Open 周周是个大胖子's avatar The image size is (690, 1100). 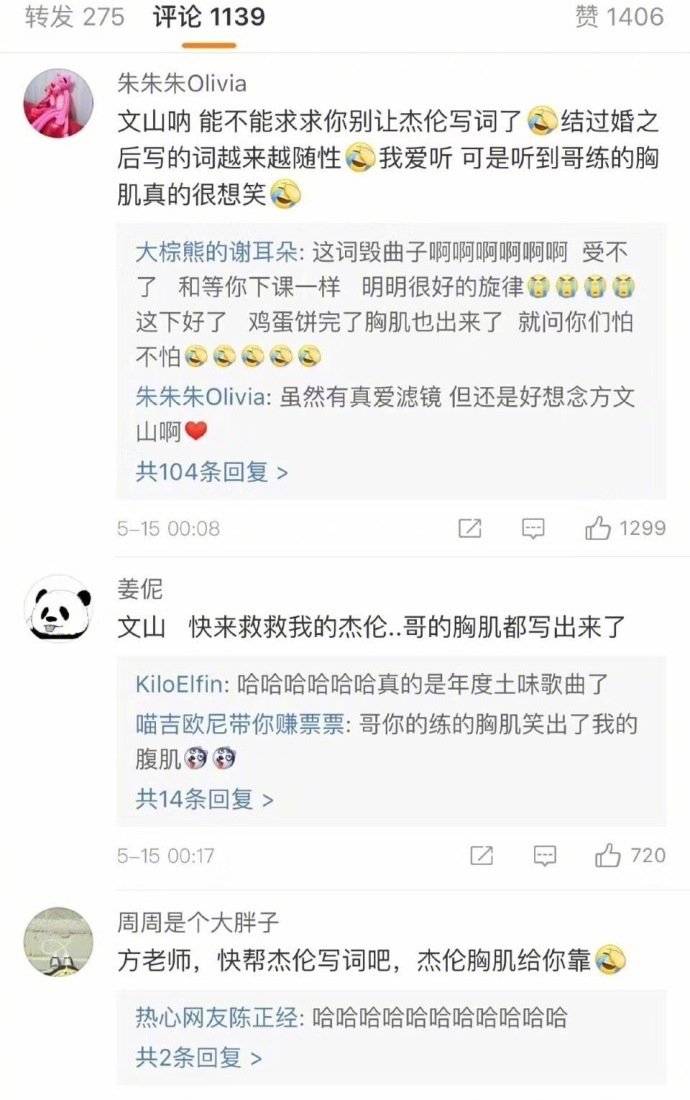58,941
